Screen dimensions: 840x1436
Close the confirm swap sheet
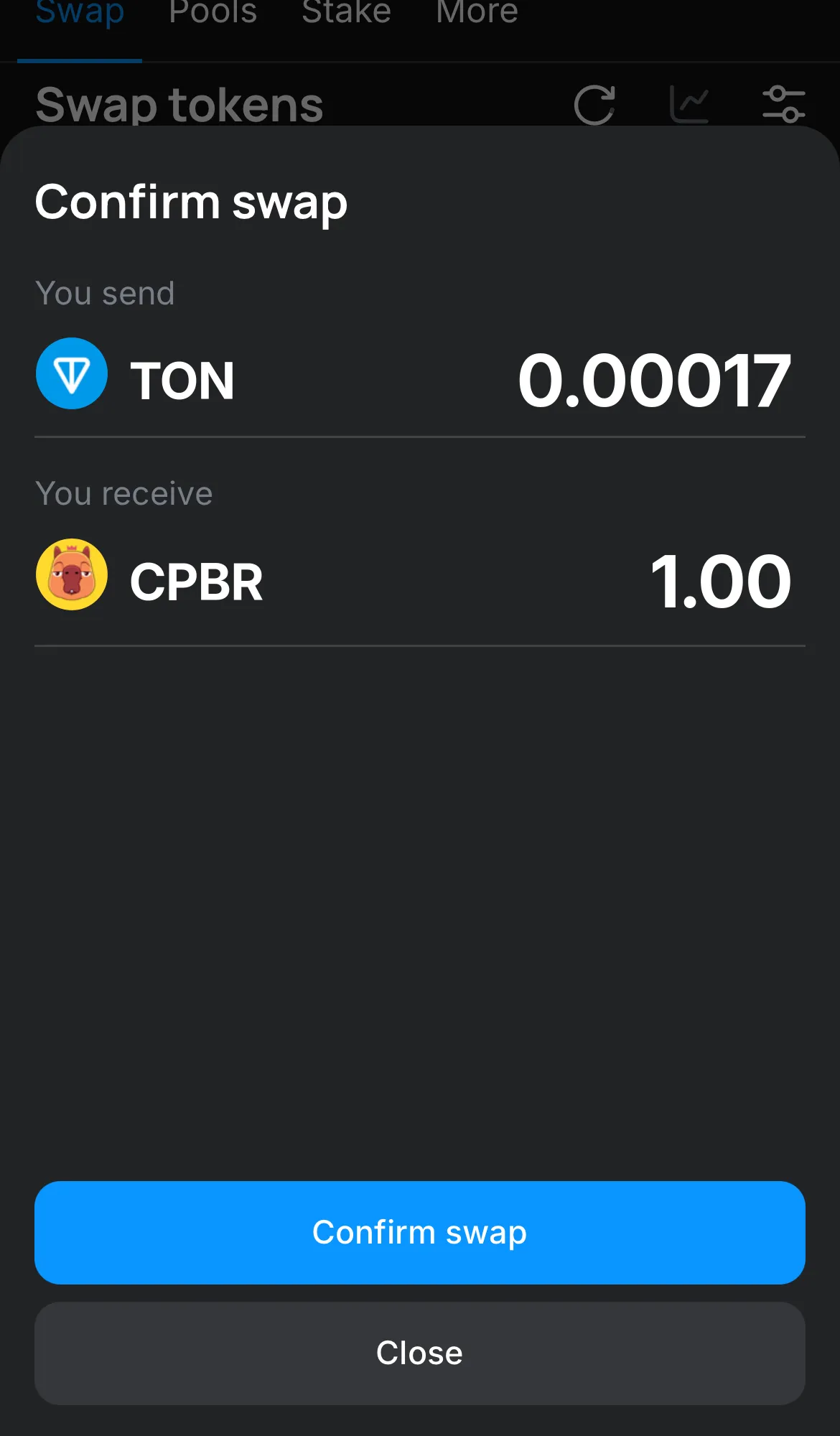[420, 1353]
